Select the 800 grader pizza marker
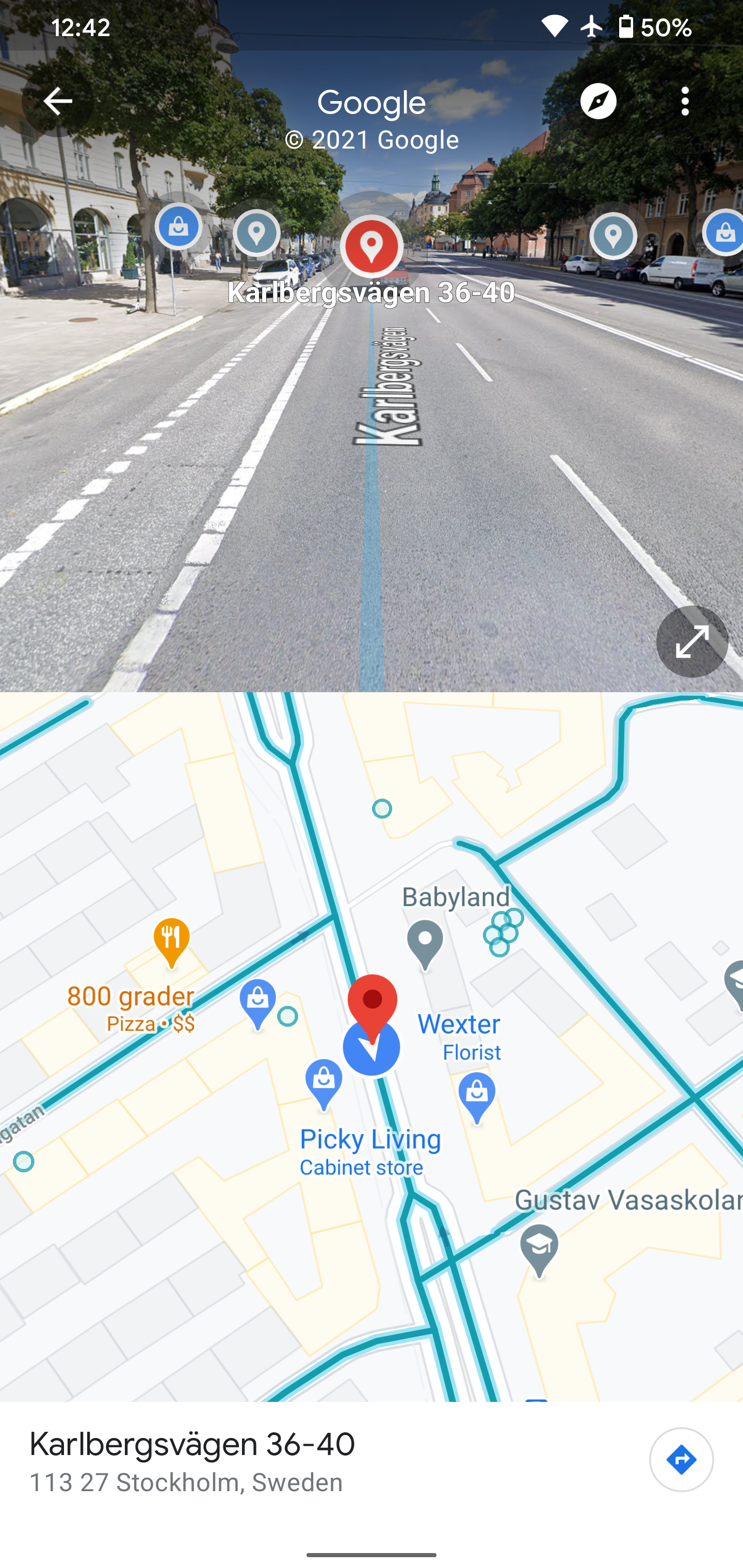This screenshot has width=743, height=1568. [x=172, y=943]
